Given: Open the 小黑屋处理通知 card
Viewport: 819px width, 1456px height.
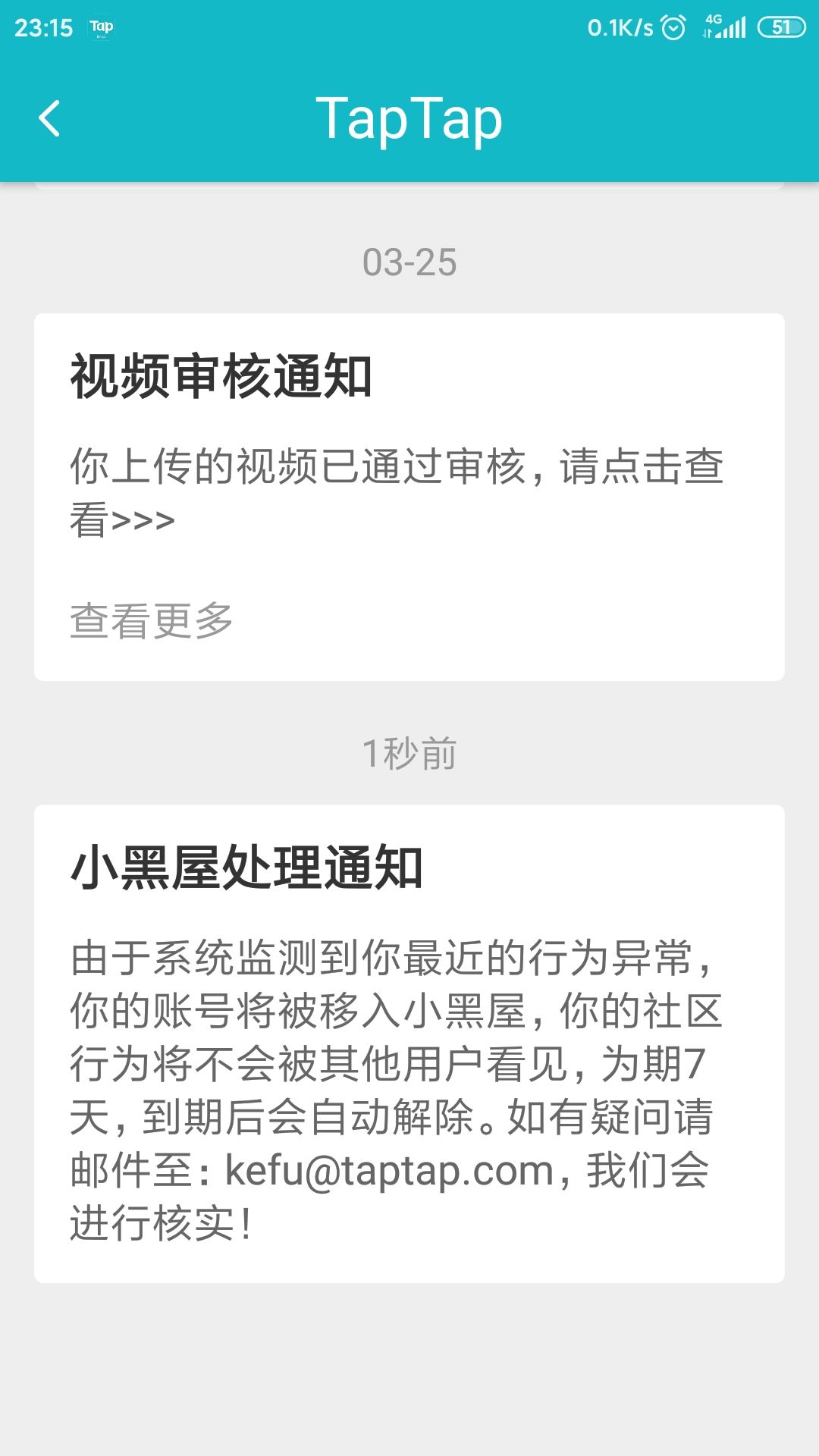Looking at the screenshot, I should (x=409, y=1043).
